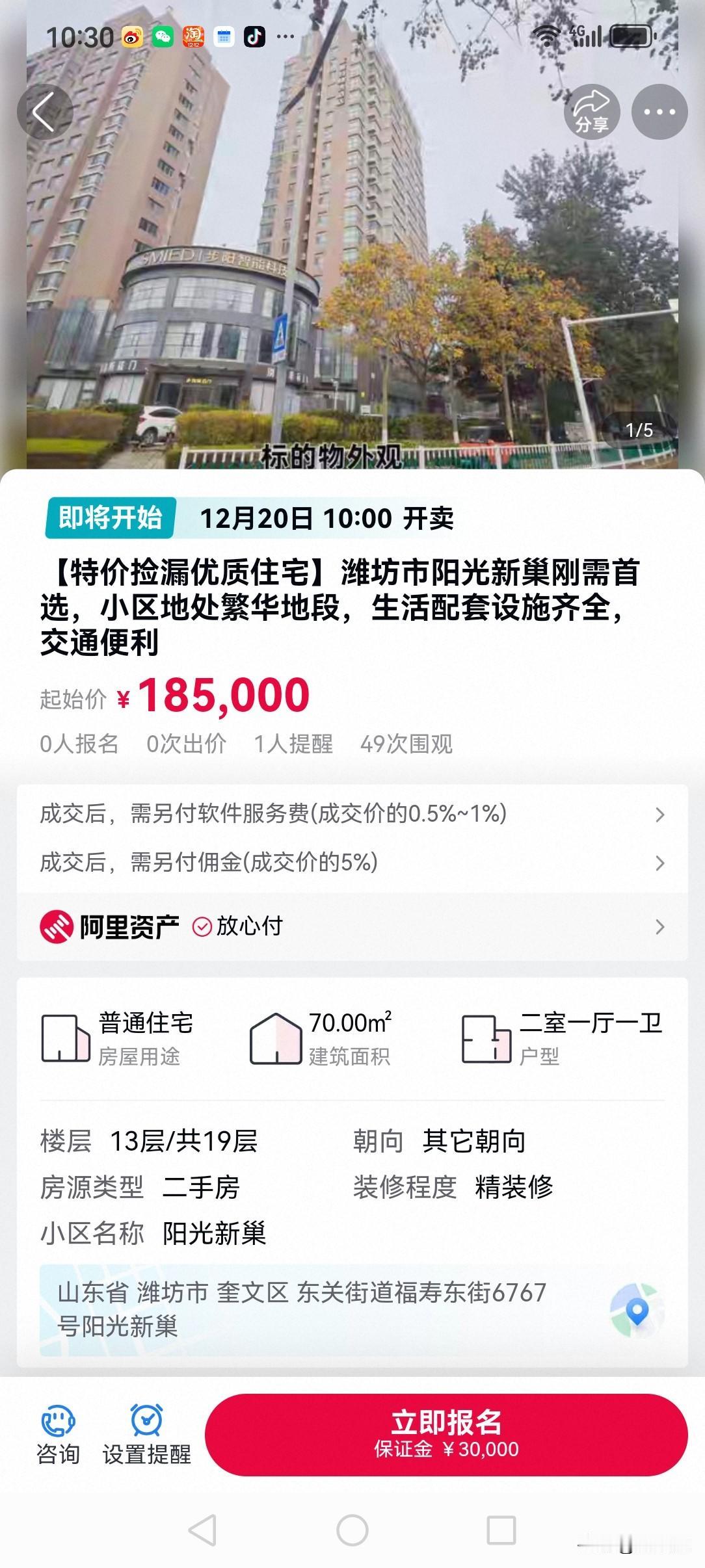Open the 放心付 details chevron
The height and width of the screenshot is (1568, 705).
[x=659, y=927]
